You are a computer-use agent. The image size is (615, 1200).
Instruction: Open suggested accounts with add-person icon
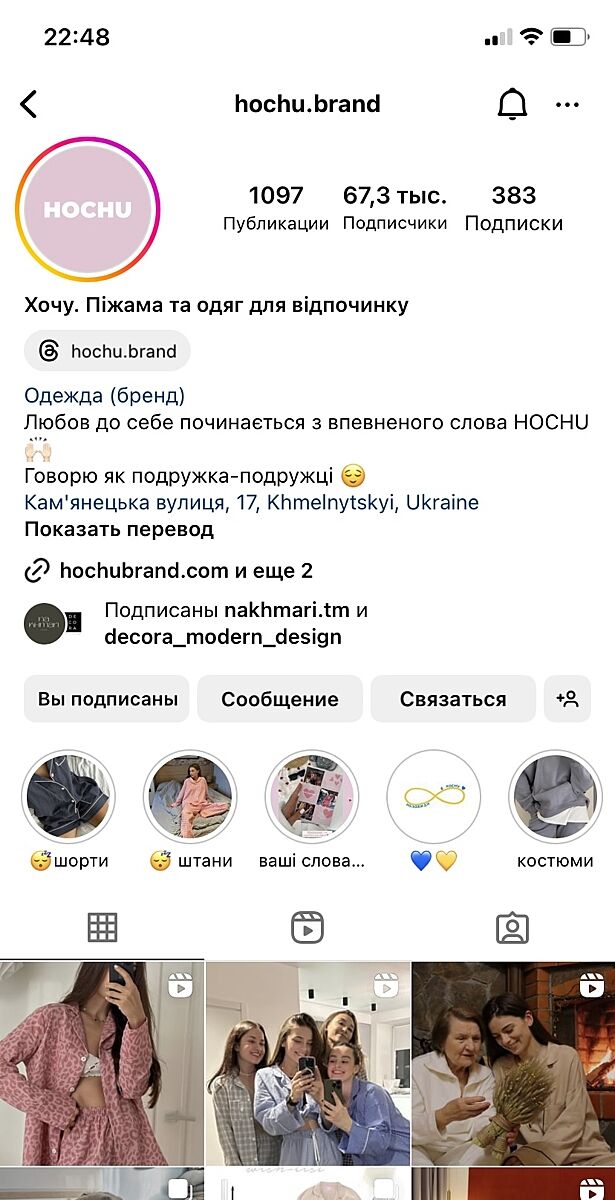(x=567, y=699)
